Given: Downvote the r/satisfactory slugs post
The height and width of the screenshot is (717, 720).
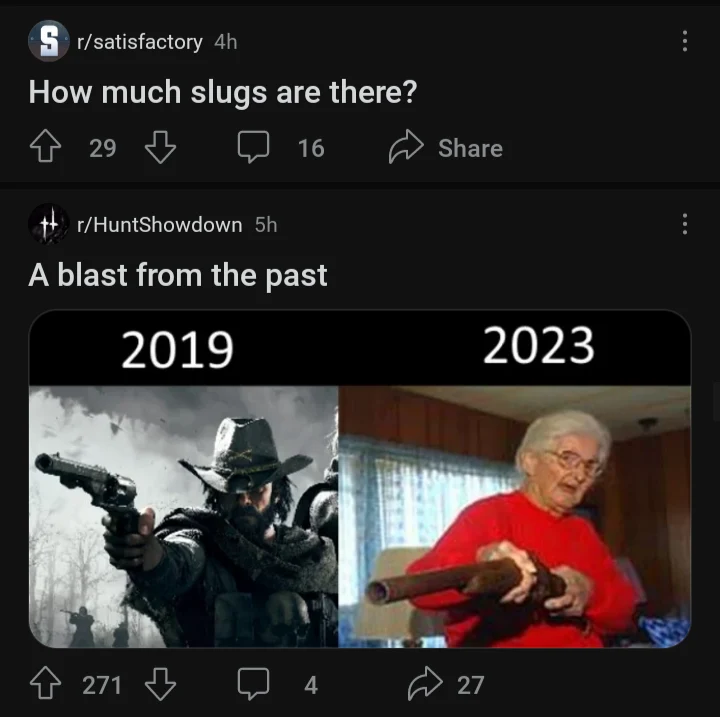Looking at the screenshot, I should pyautogui.click(x=160, y=148).
